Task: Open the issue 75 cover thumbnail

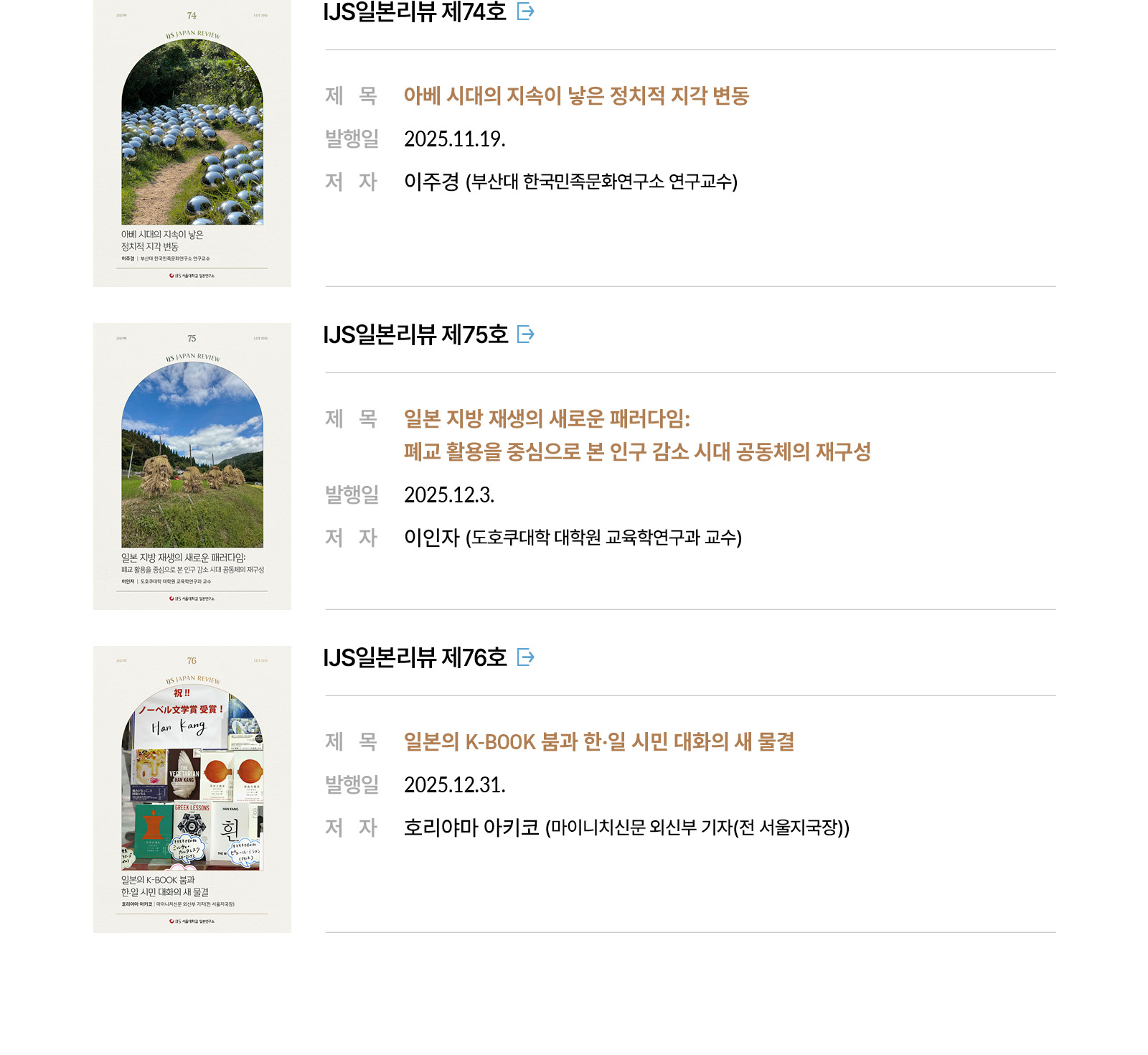Action: [x=192, y=466]
